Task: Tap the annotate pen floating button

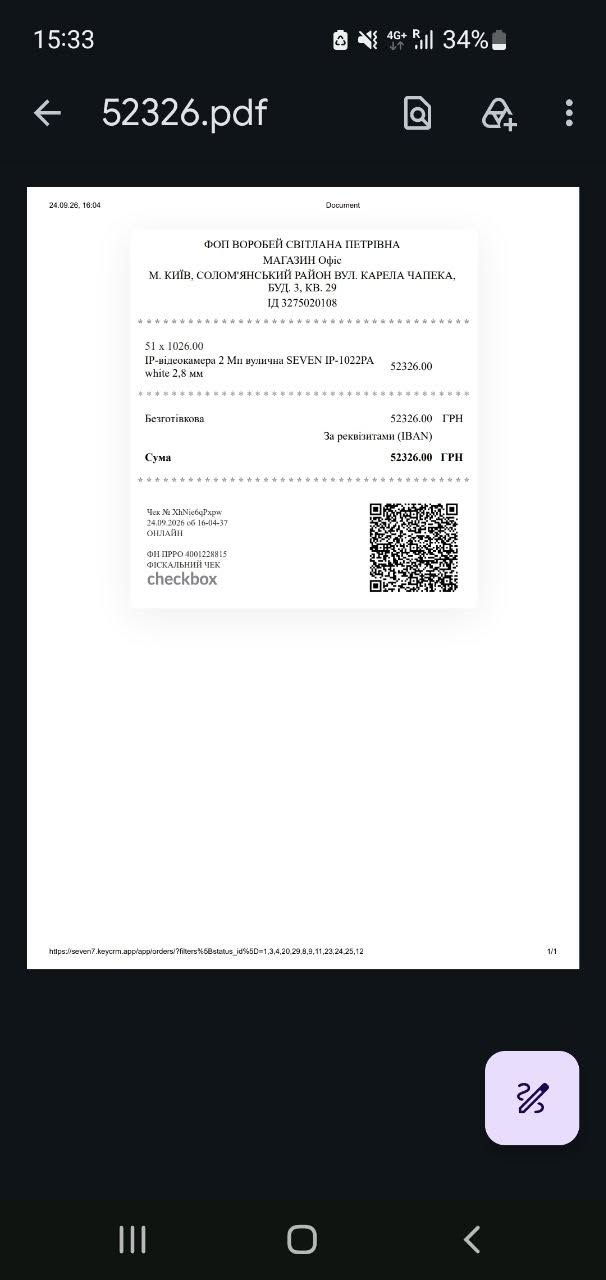Action: tap(532, 1098)
